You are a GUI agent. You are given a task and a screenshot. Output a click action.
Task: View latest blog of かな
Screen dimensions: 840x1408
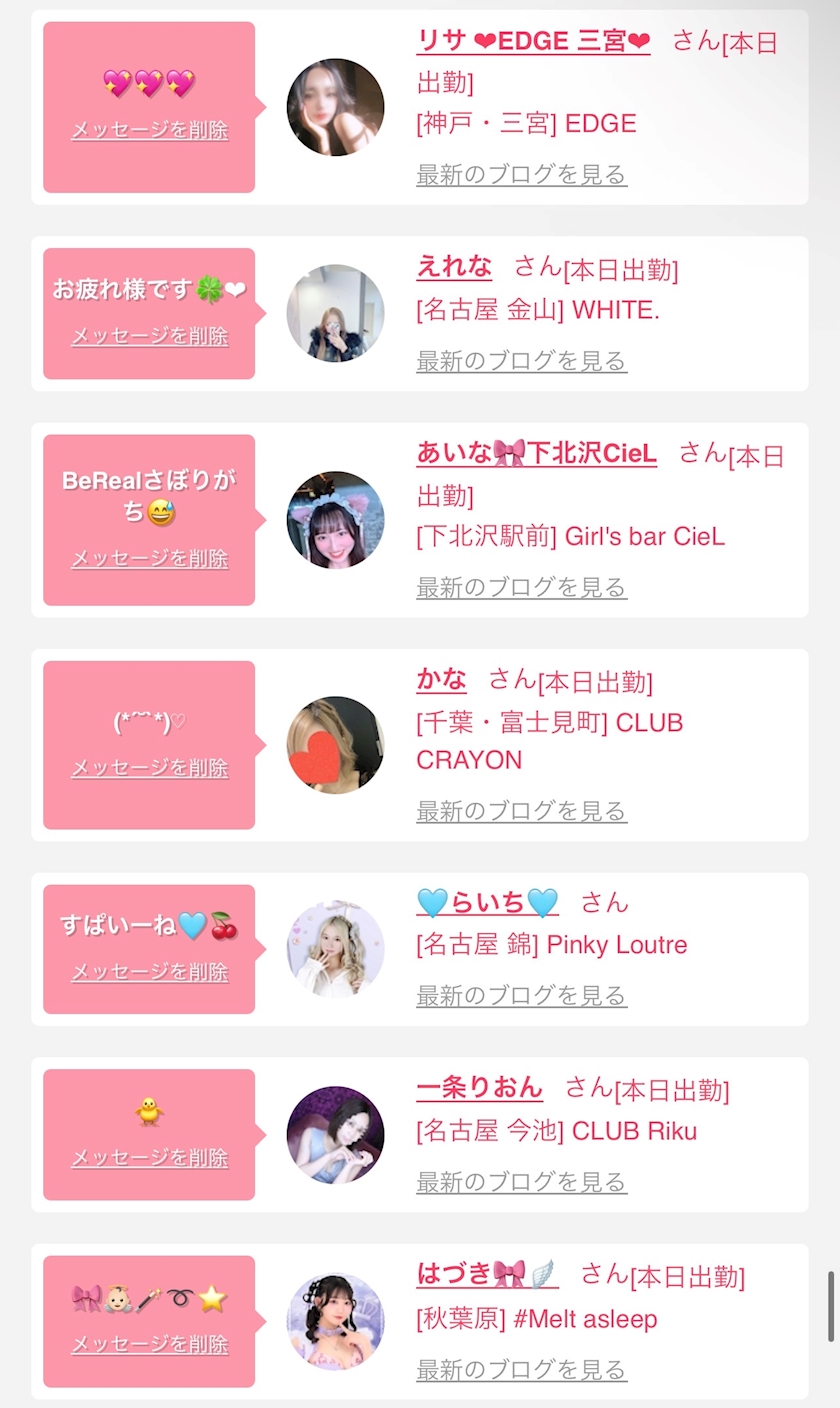coord(521,810)
